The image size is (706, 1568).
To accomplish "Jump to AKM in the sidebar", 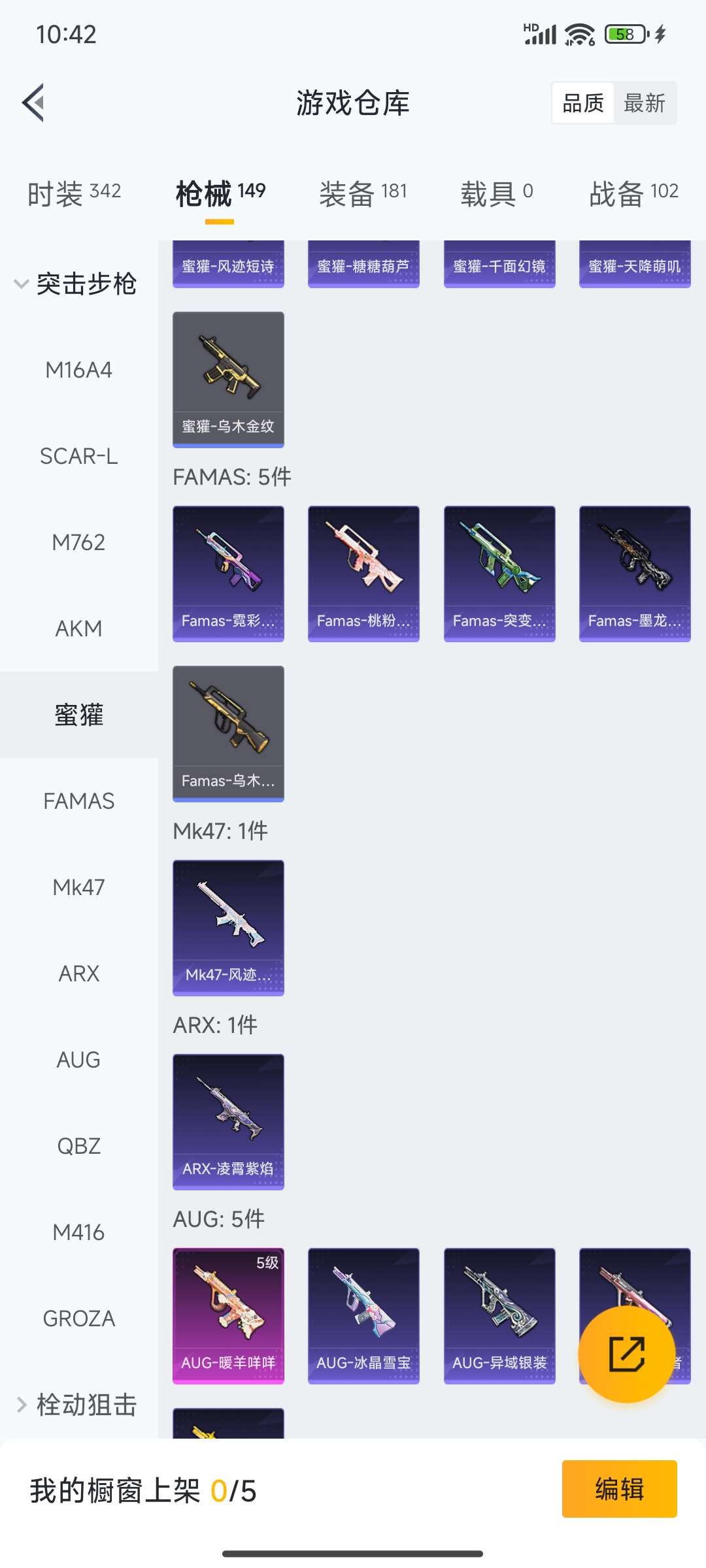I will pyautogui.click(x=78, y=629).
